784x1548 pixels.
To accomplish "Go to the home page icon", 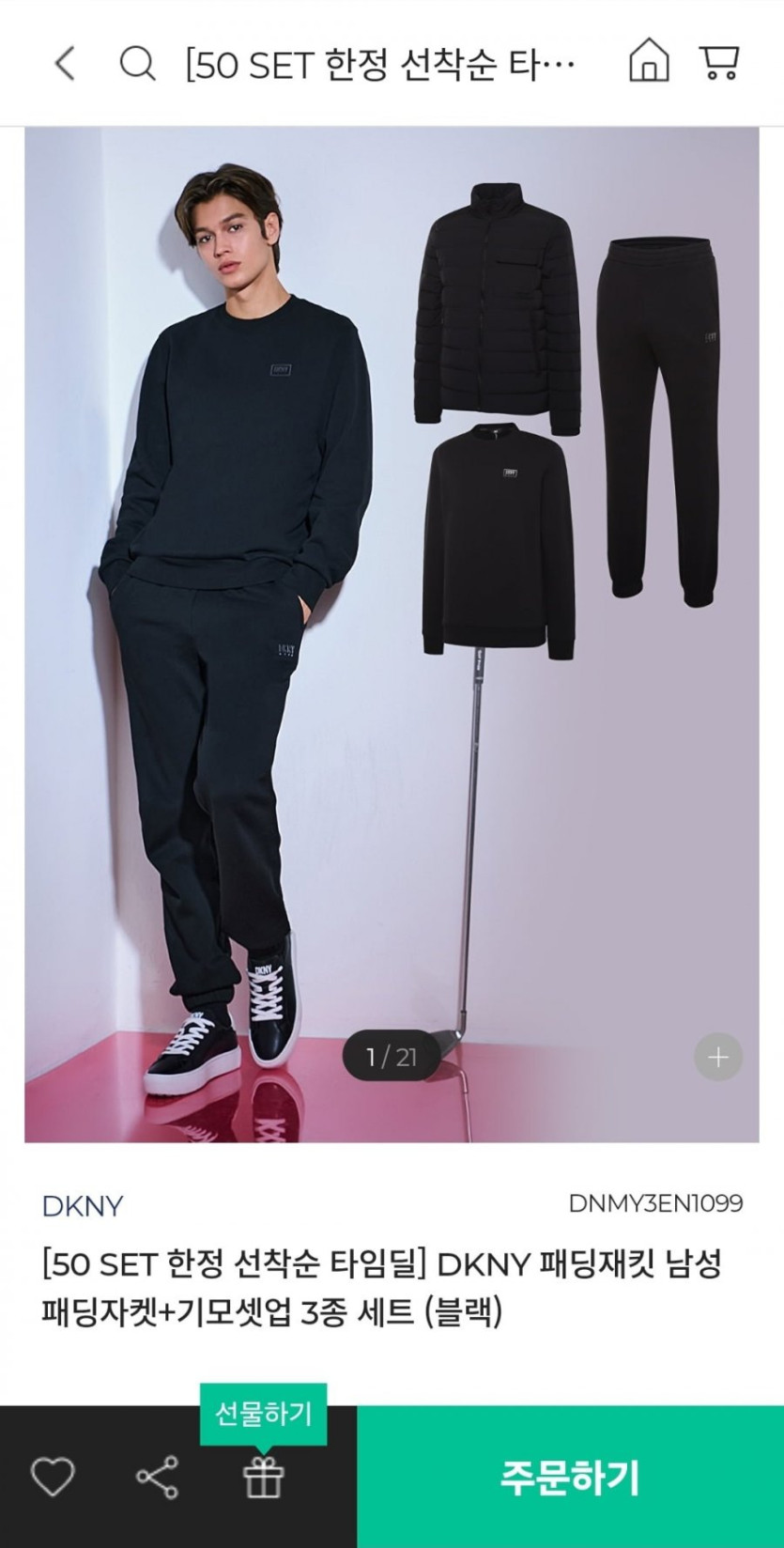I will coord(649,62).
